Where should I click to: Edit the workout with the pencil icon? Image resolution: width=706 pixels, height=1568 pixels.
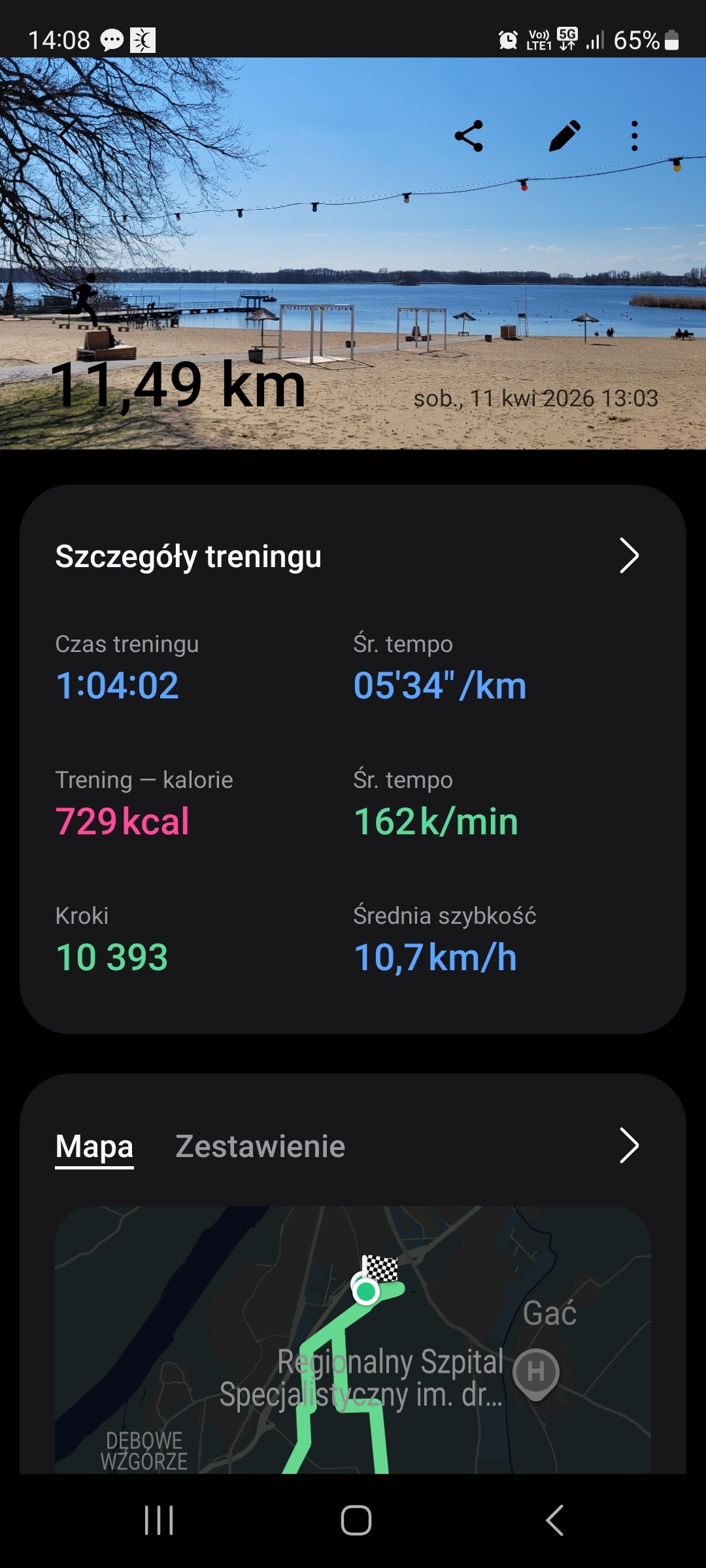point(564,136)
